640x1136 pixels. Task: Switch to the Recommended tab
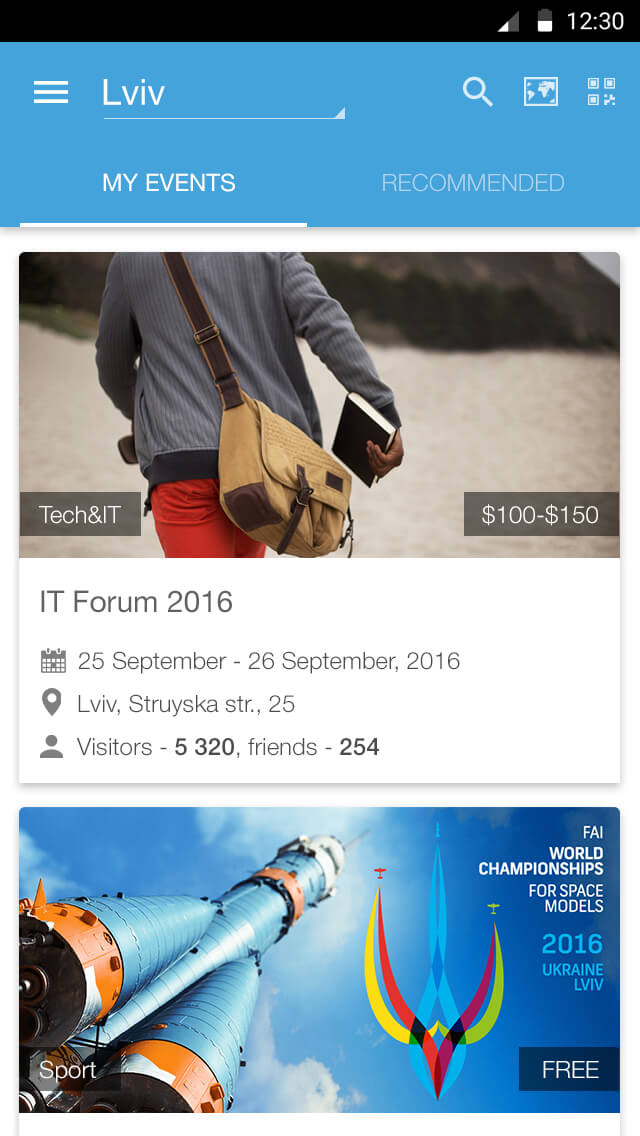coord(473,183)
